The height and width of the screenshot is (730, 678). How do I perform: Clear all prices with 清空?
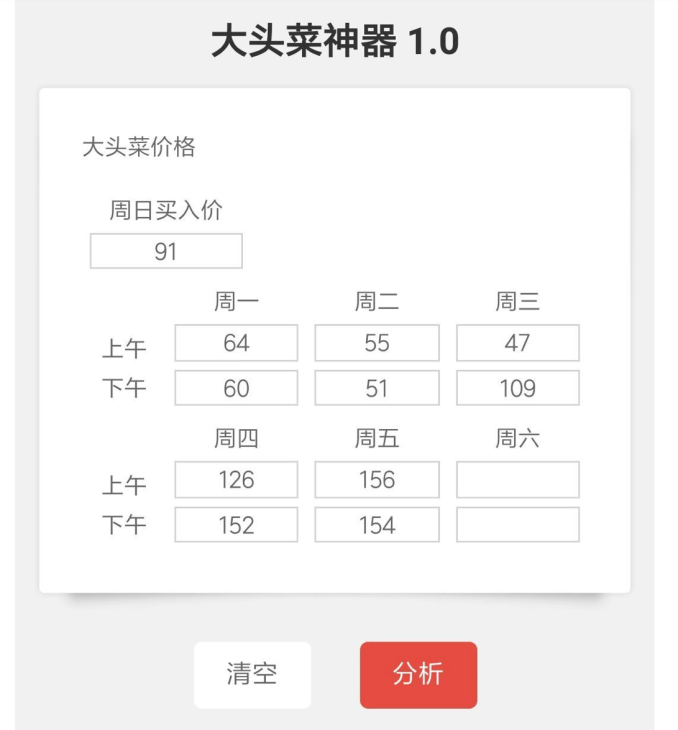252,675
